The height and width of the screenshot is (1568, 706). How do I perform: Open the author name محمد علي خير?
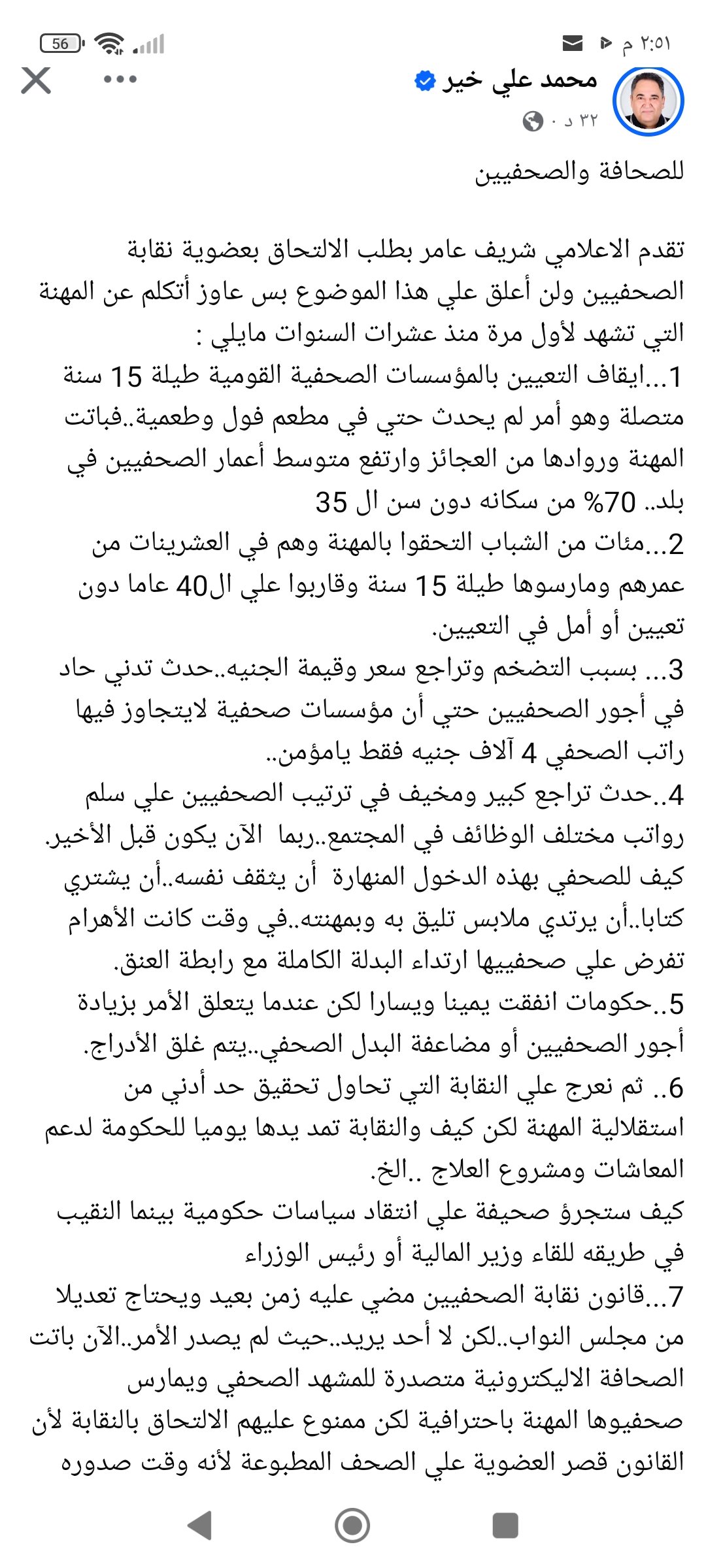point(520,80)
